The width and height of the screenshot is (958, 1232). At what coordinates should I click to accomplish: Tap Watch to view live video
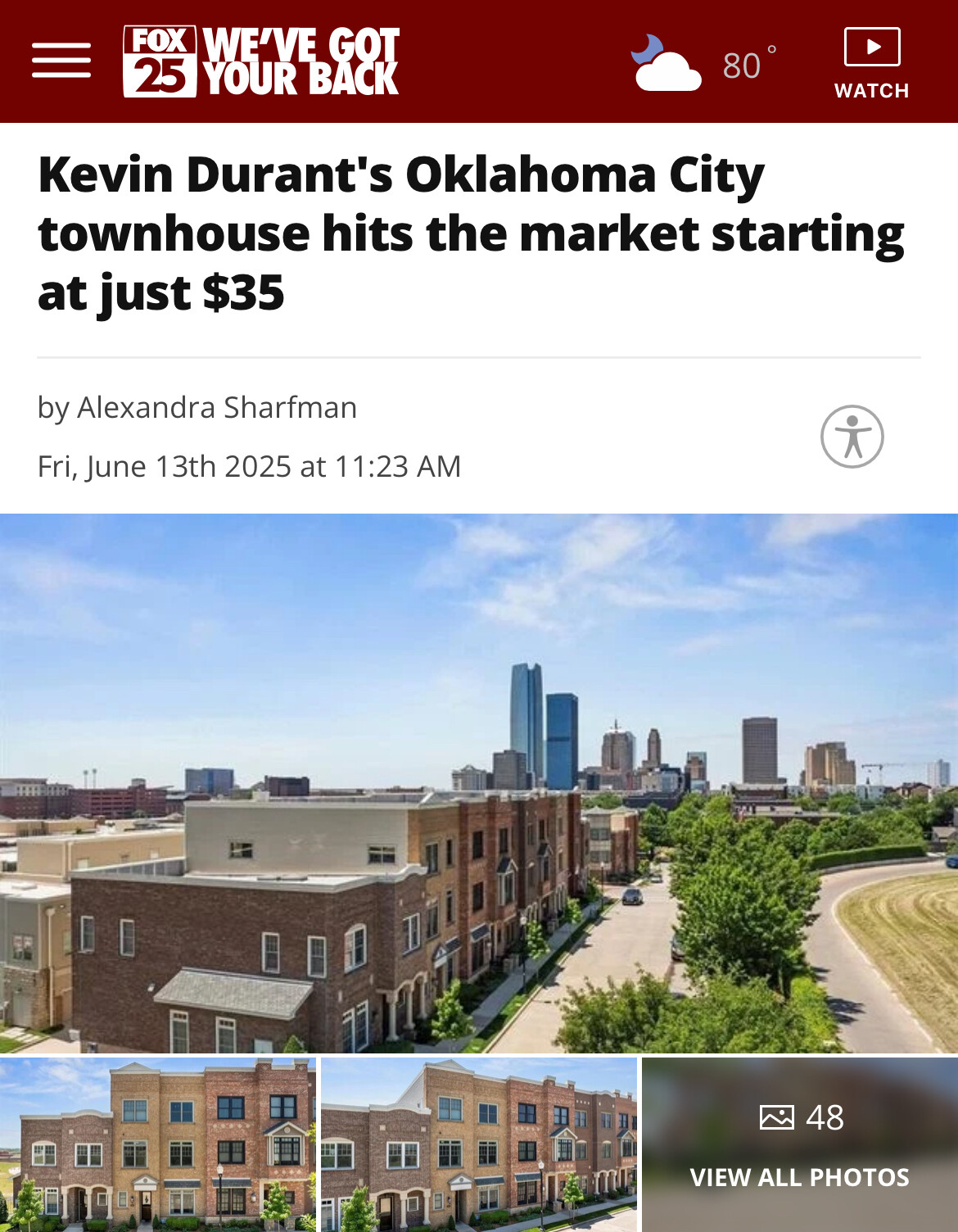point(871,63)
